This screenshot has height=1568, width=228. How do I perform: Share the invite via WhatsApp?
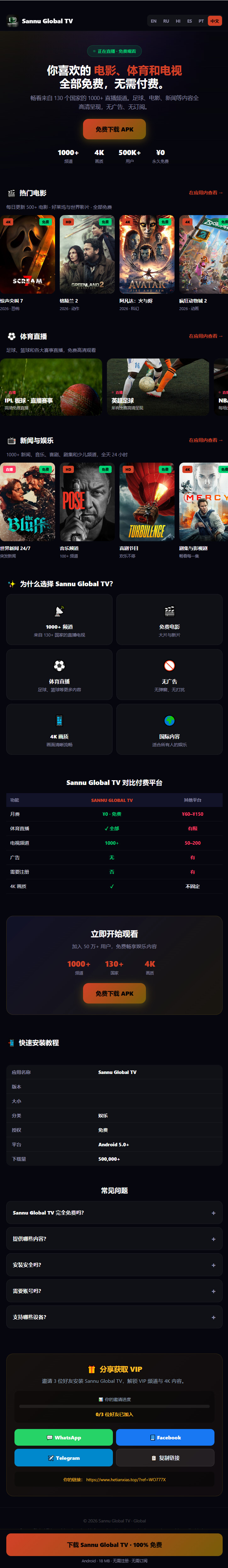(x=64, y=1437)
